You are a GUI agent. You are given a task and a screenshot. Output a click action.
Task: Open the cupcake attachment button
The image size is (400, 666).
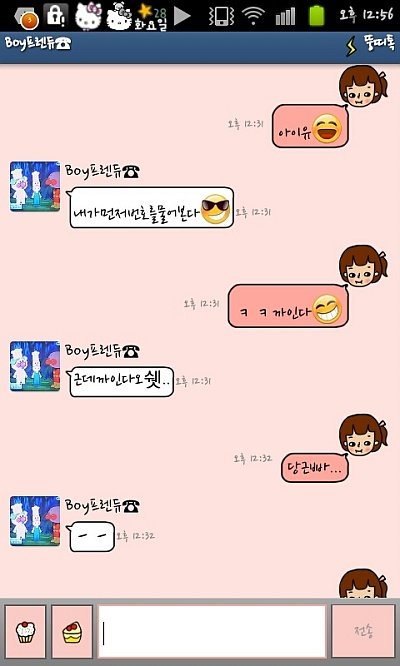point(25,631)
